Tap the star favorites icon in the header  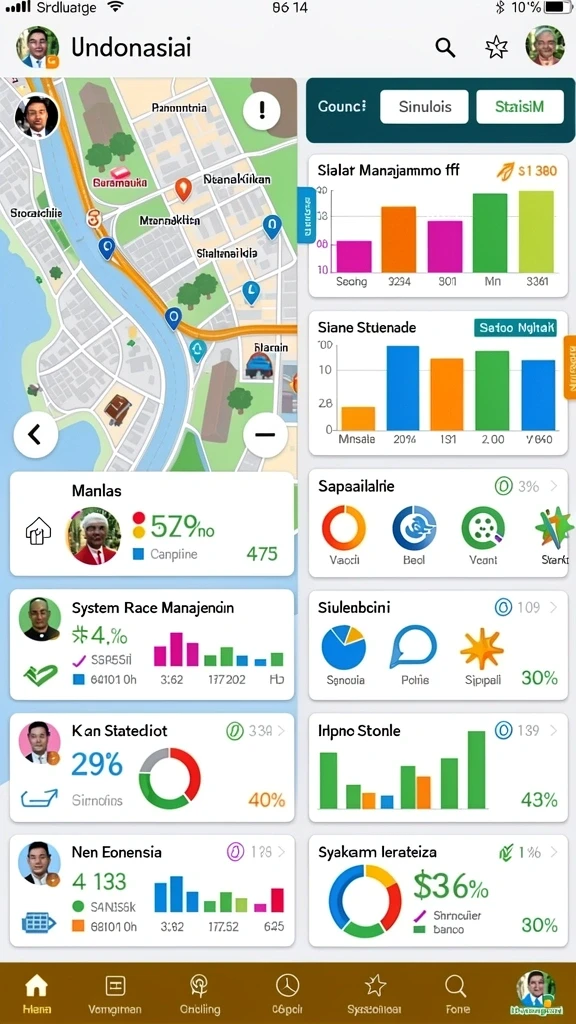pos(496,47)
